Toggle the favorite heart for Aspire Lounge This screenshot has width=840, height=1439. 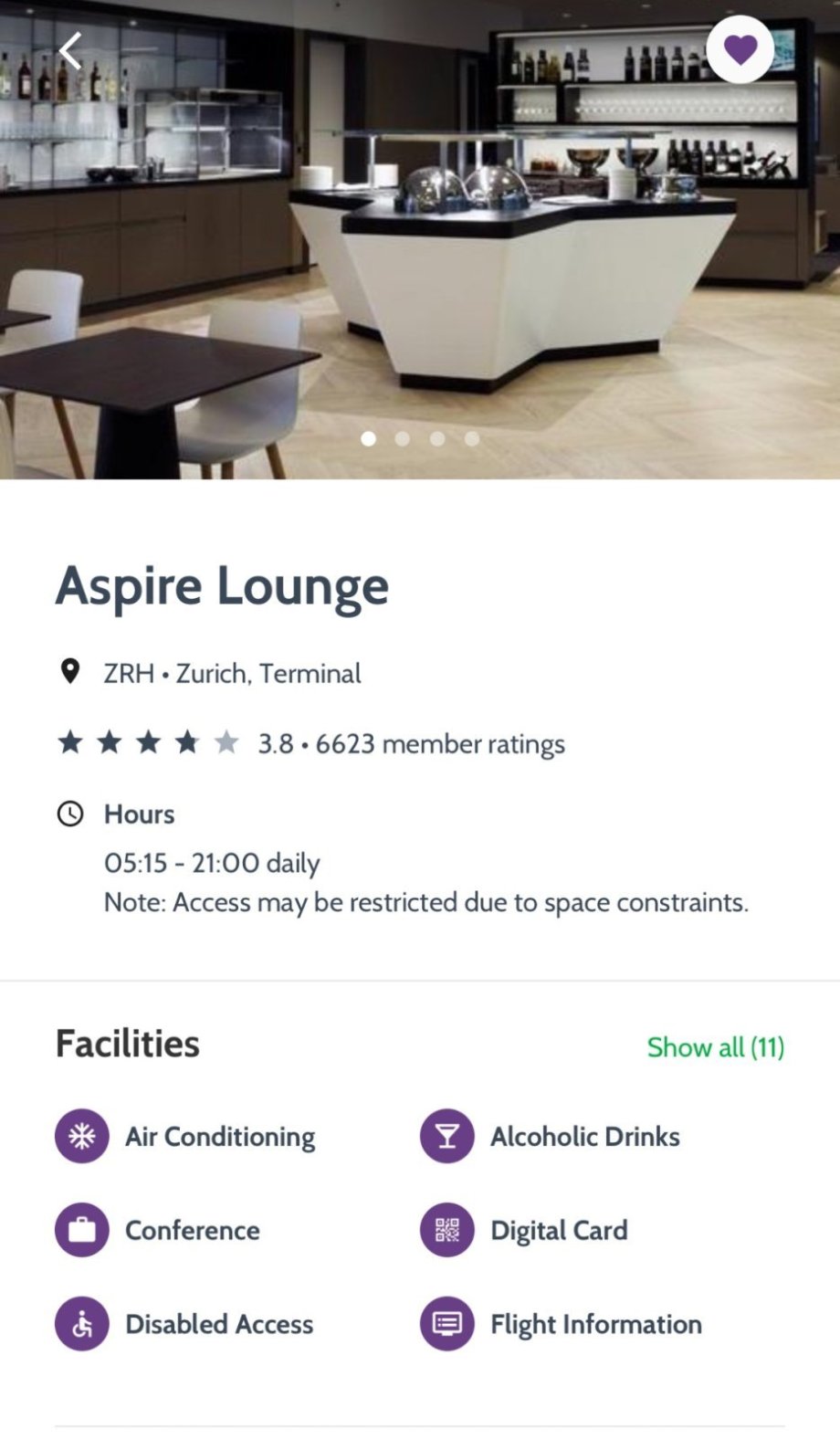click(x=740, y=49)
